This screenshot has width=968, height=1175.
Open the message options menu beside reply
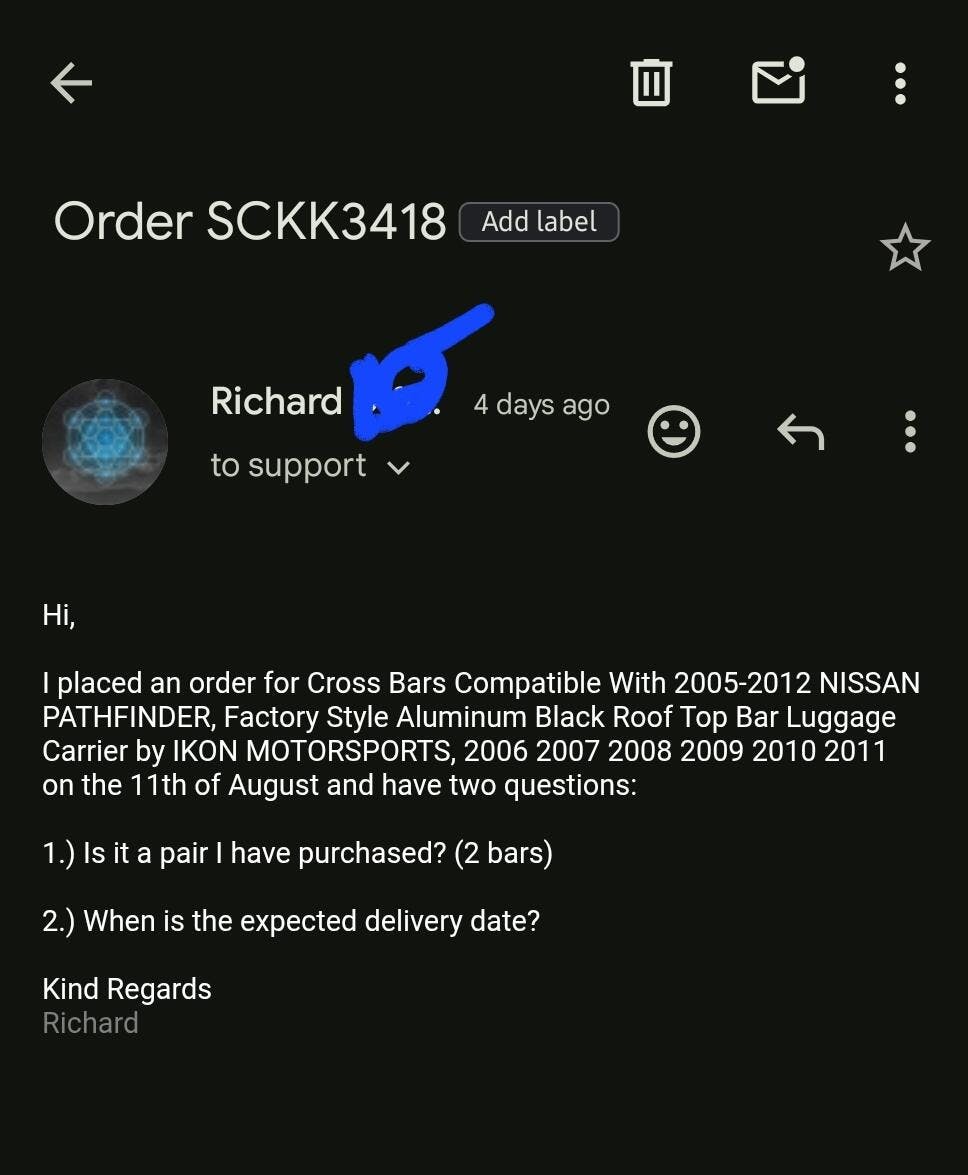[x=909, y=432]
